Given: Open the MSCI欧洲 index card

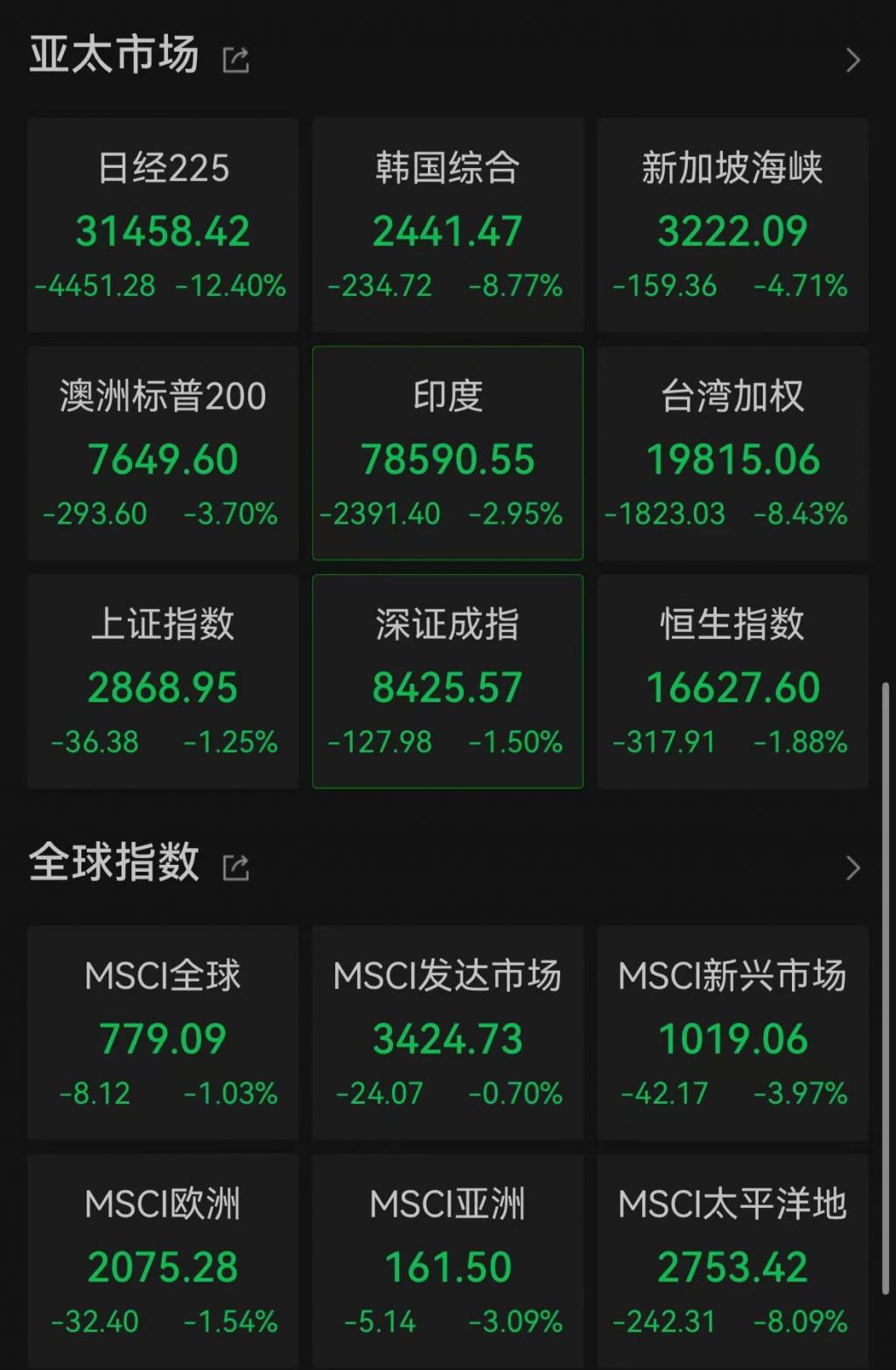Looking at the screenshot, I should (163, 1261).
